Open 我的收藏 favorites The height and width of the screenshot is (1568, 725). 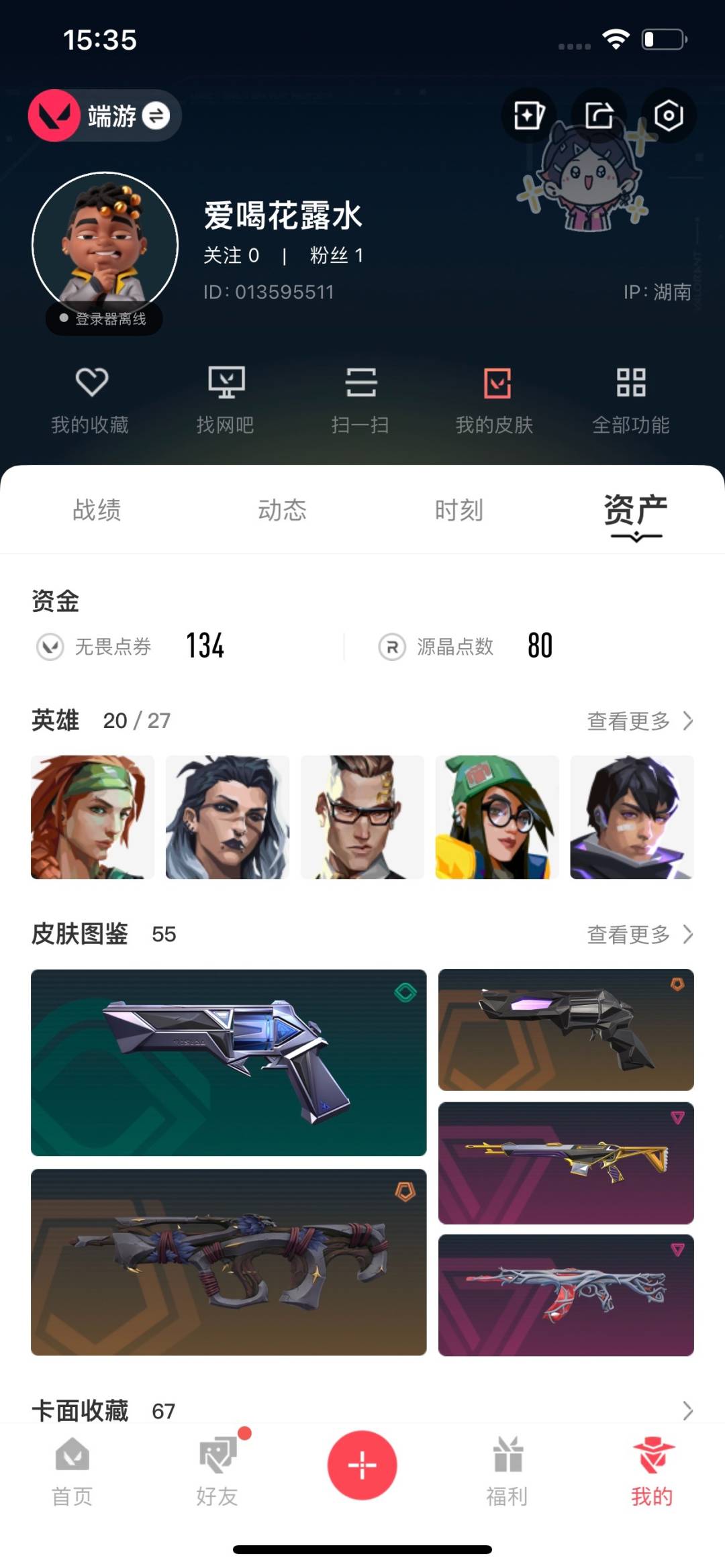[91, 401]
